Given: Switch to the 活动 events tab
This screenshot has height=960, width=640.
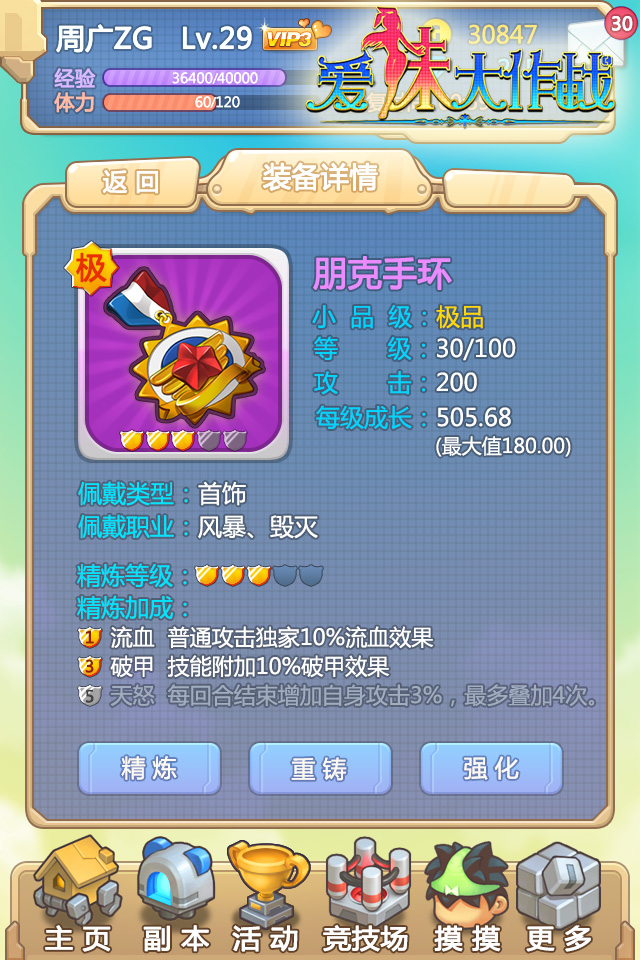Looking at the screenshot, I should [x=266, y=895].
